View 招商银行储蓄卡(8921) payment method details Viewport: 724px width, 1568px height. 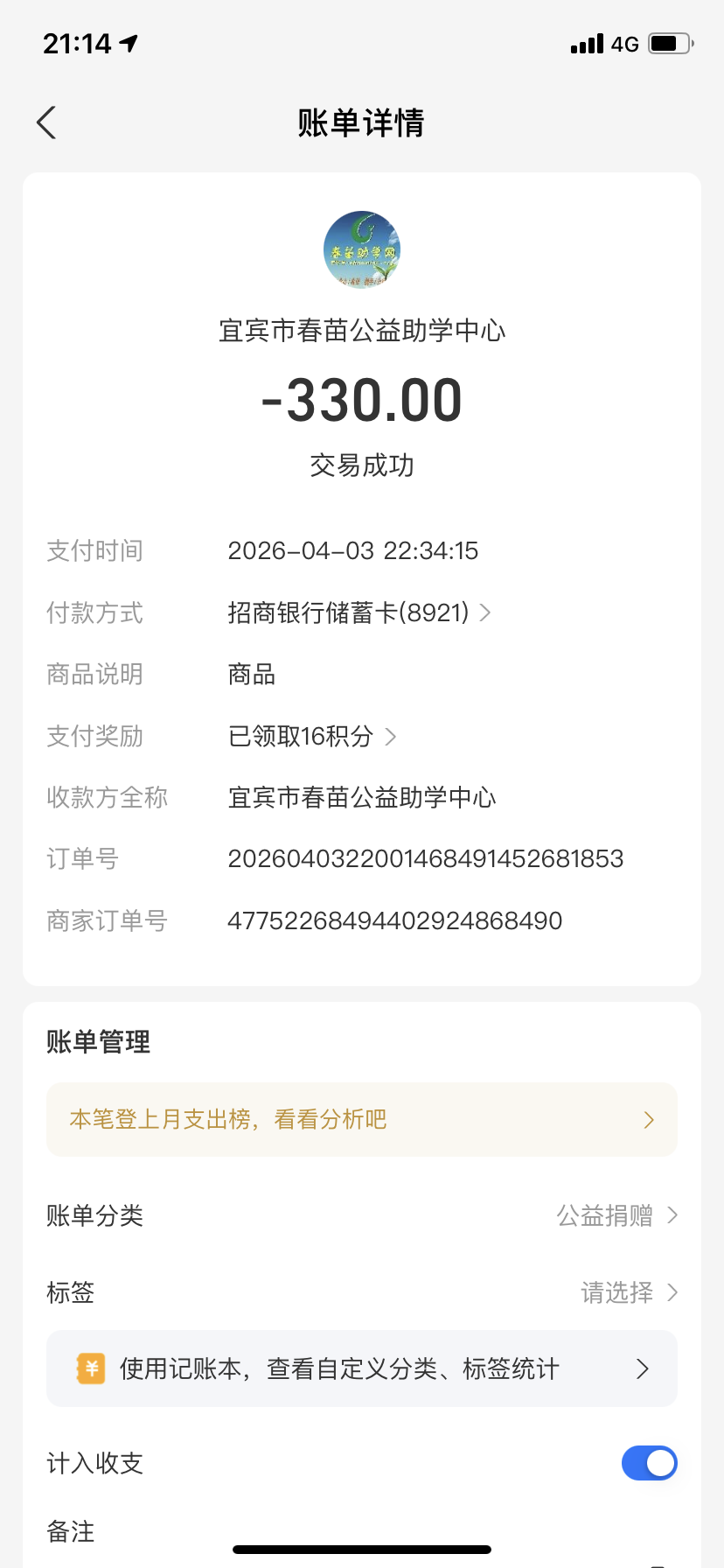359,612
